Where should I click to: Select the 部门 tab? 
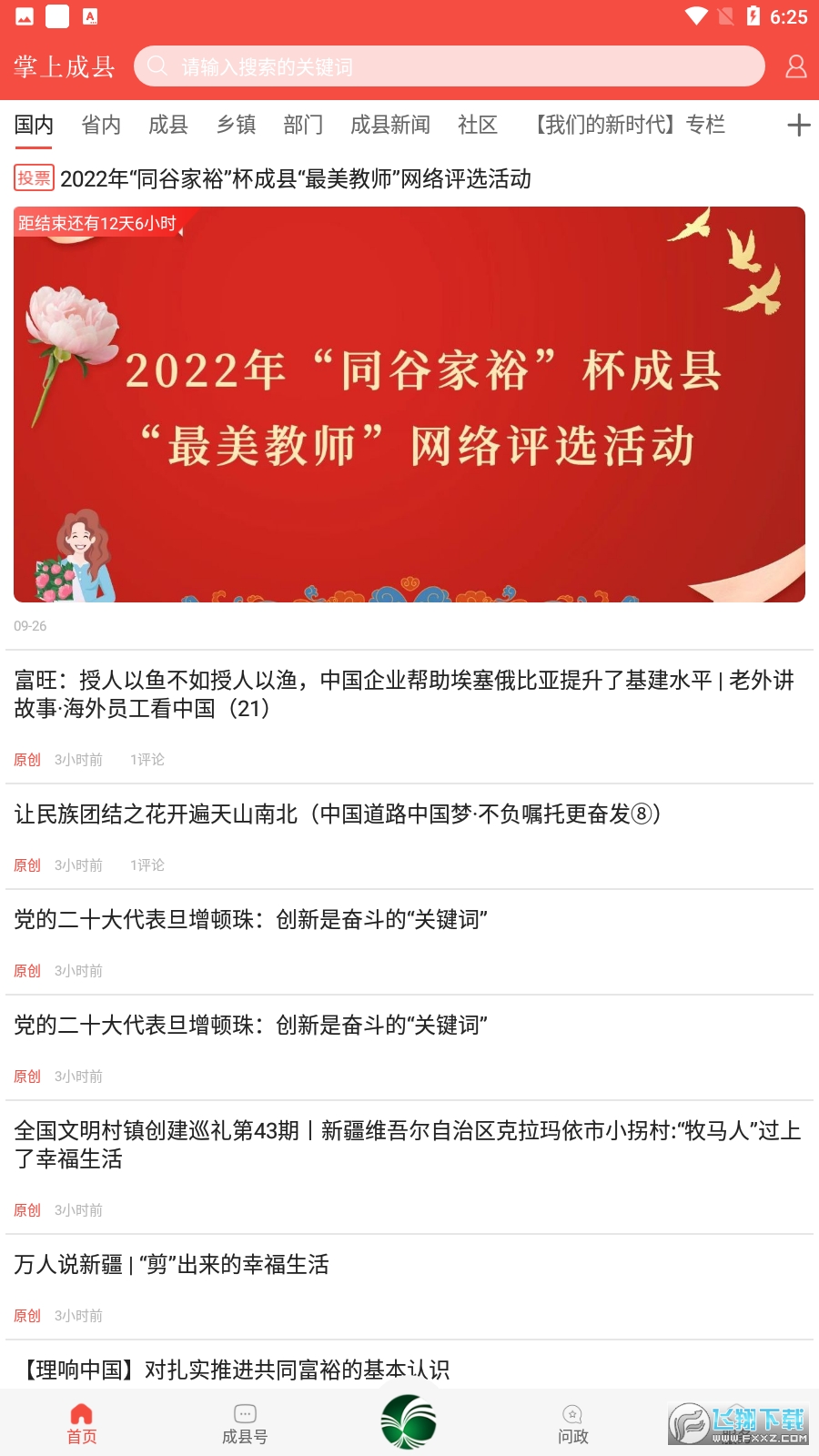[x=303, y=125]
